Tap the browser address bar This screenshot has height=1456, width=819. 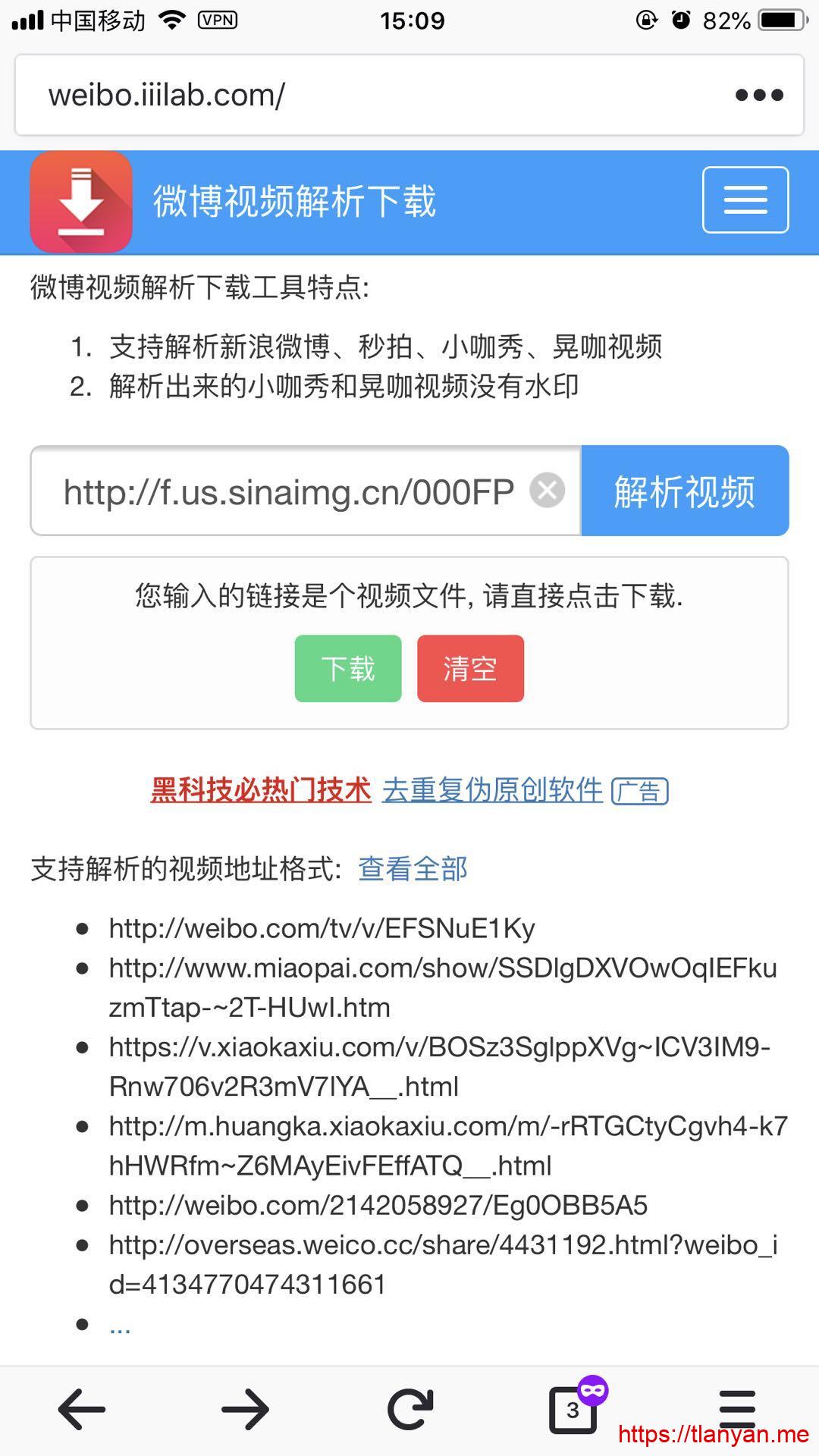click(x=364, y=96)
